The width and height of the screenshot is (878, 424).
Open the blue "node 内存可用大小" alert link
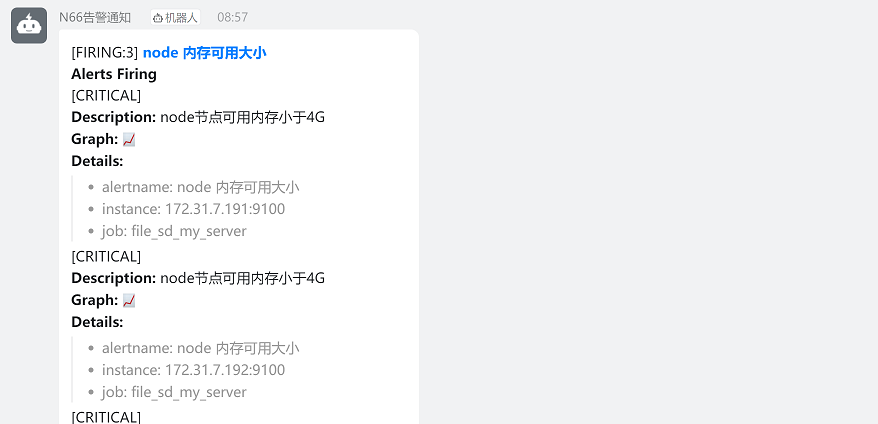pyautogui.click(x=204, y=52)
